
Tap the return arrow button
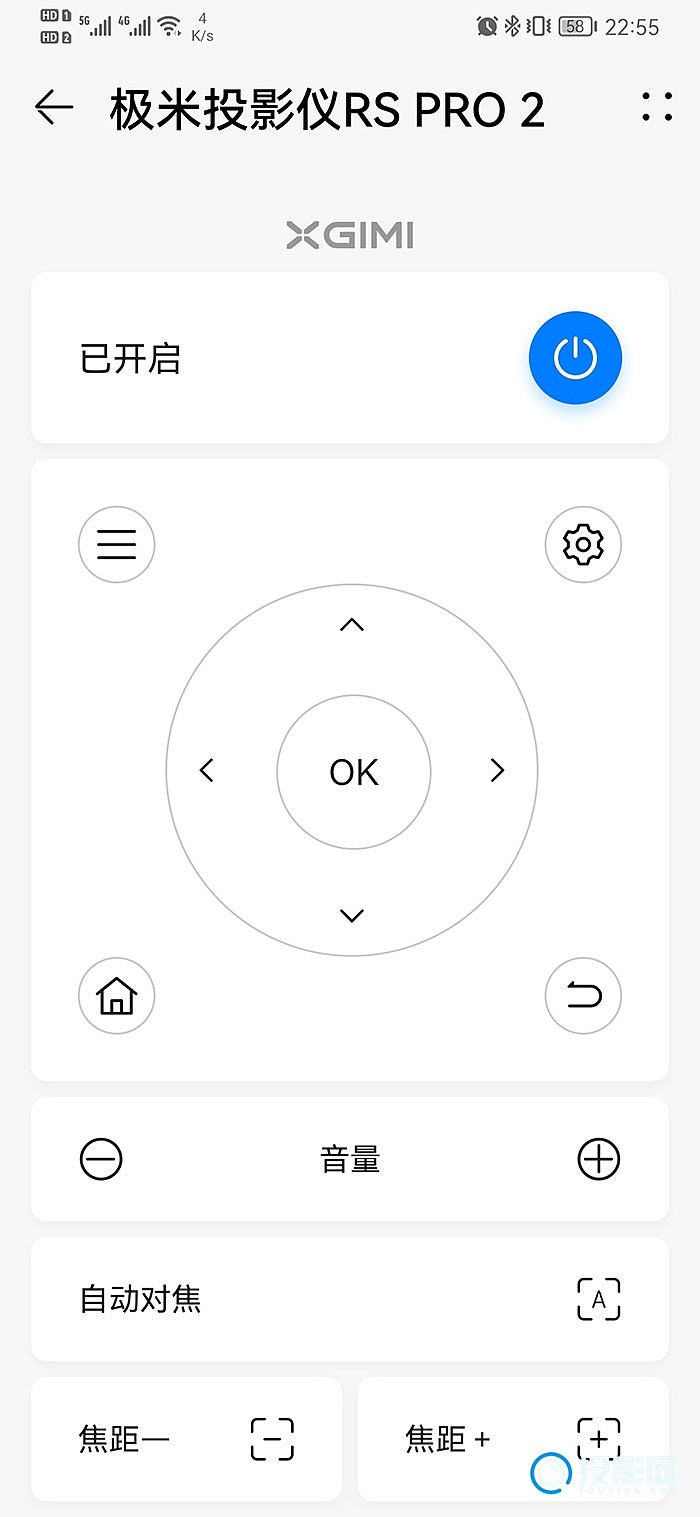(583, 996)
